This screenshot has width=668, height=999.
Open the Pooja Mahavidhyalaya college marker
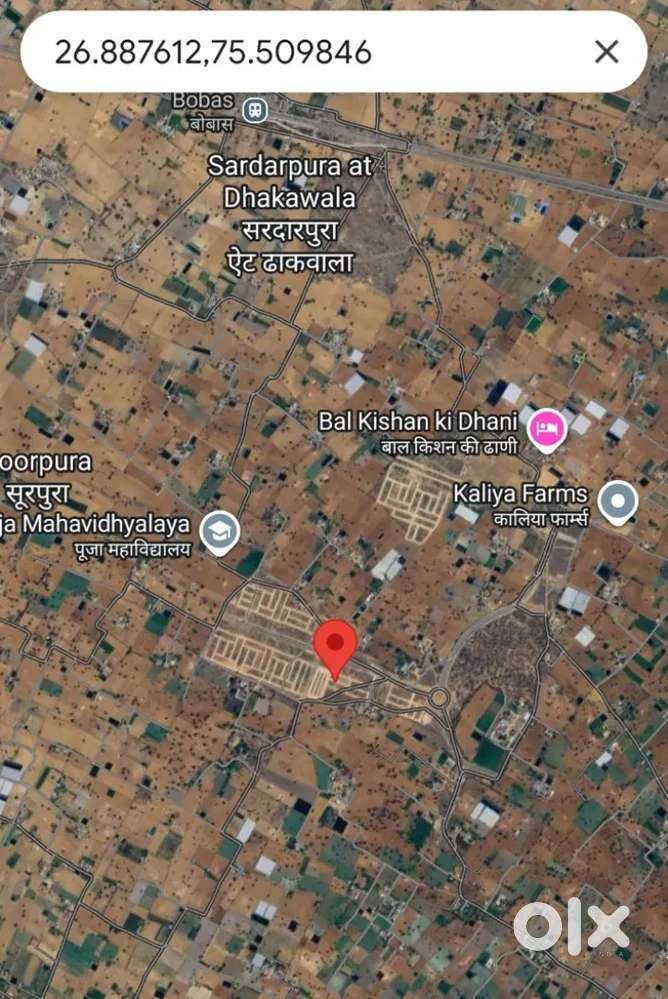[218, 531]
